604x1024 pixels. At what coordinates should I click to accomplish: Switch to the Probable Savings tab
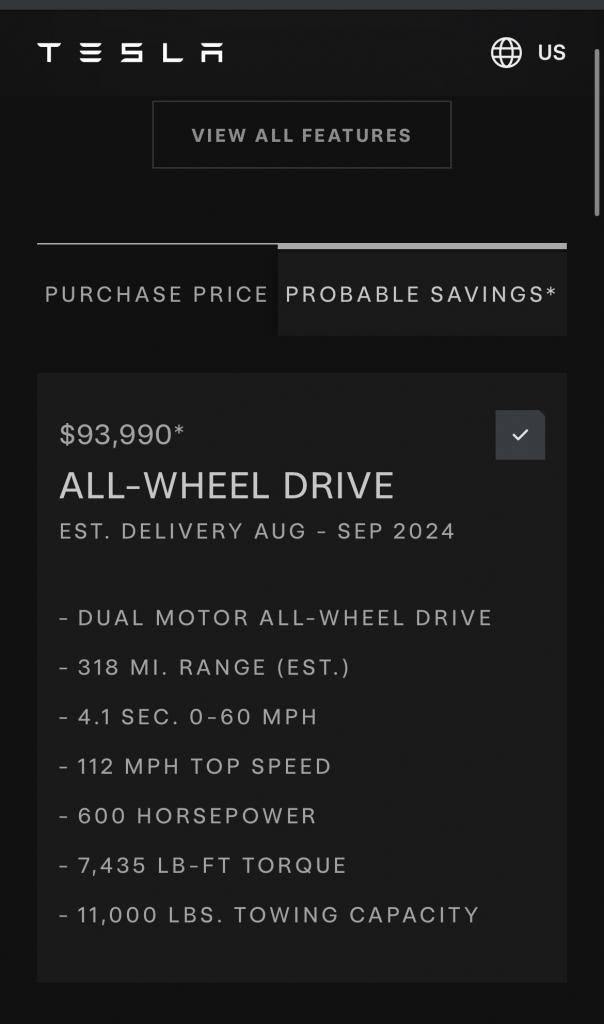click(x=421, y=294)
